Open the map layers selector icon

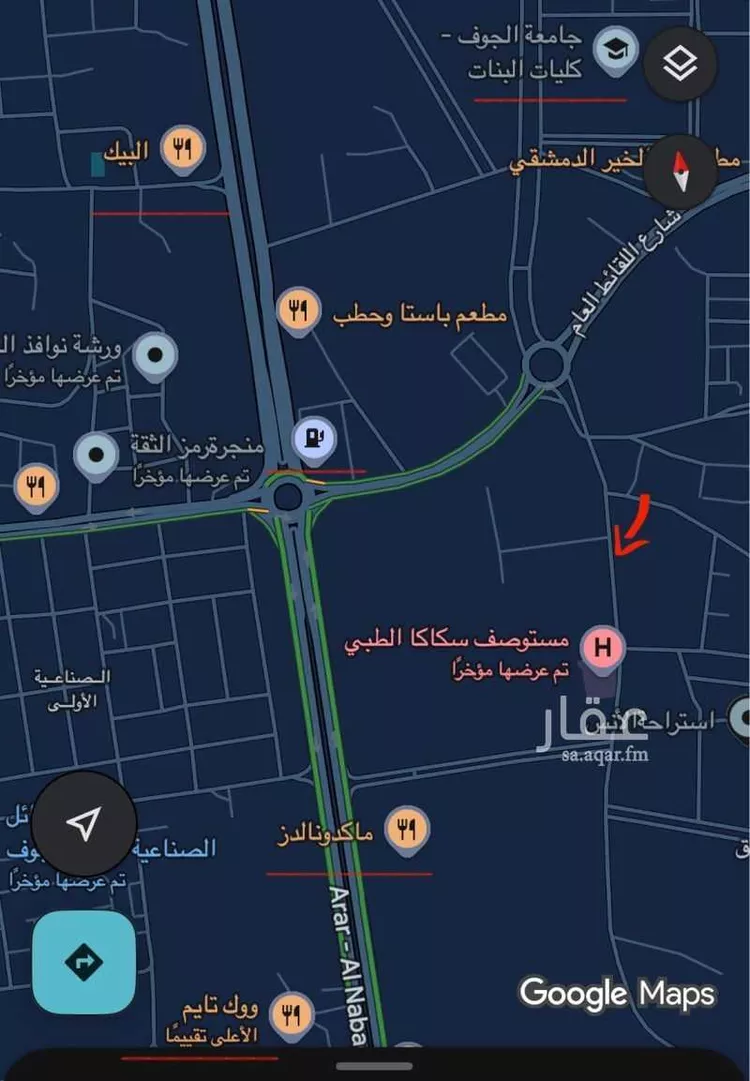(x=680, y=62)
